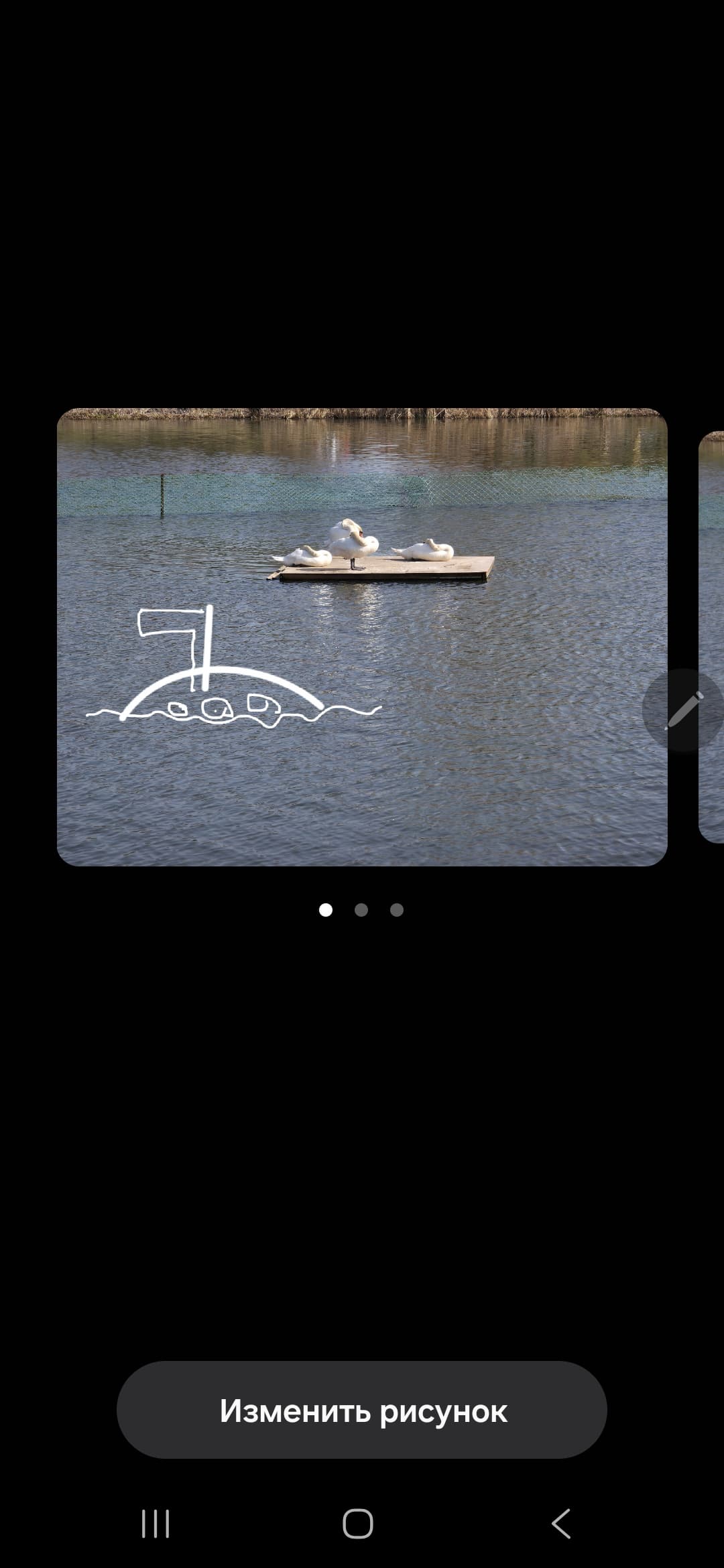The image size is (724, 1568).
Task: Open recent apps from navigation bar
Action: (x=156, y=1524)
